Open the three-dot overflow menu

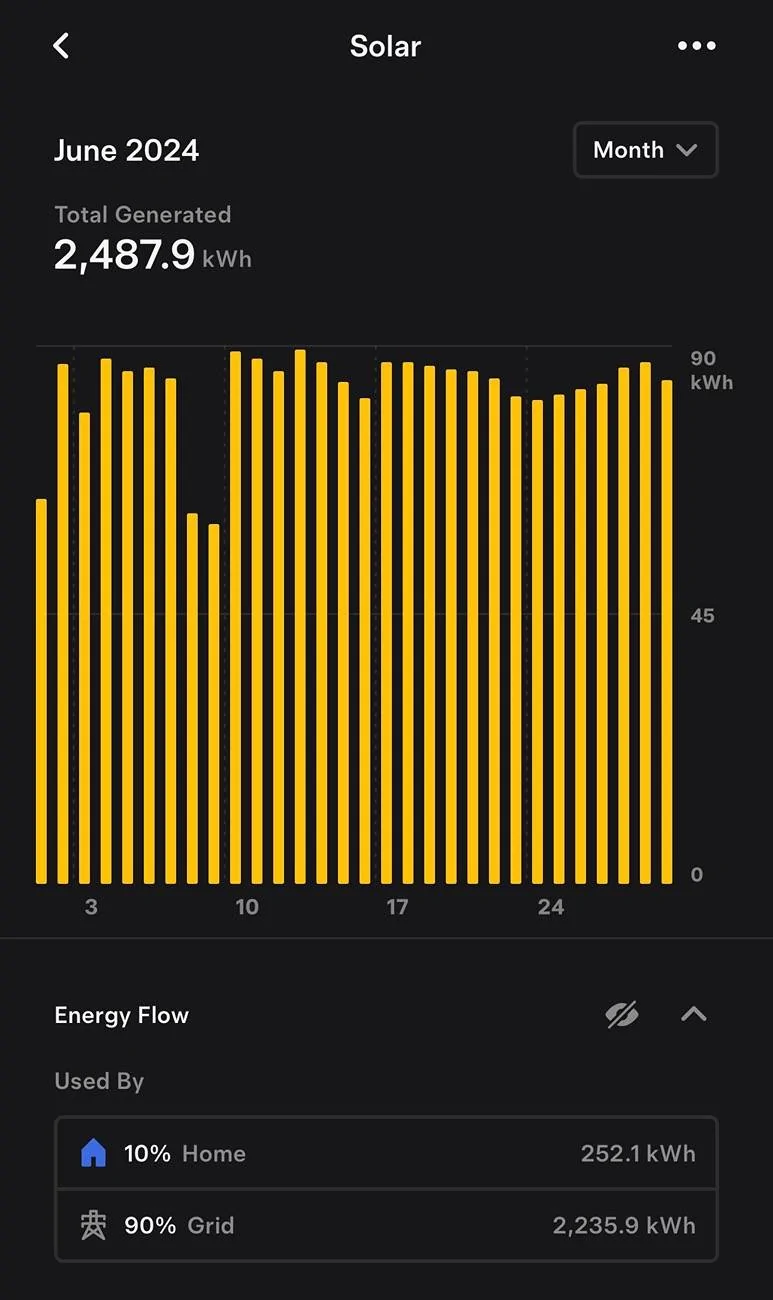click(696, 46)
